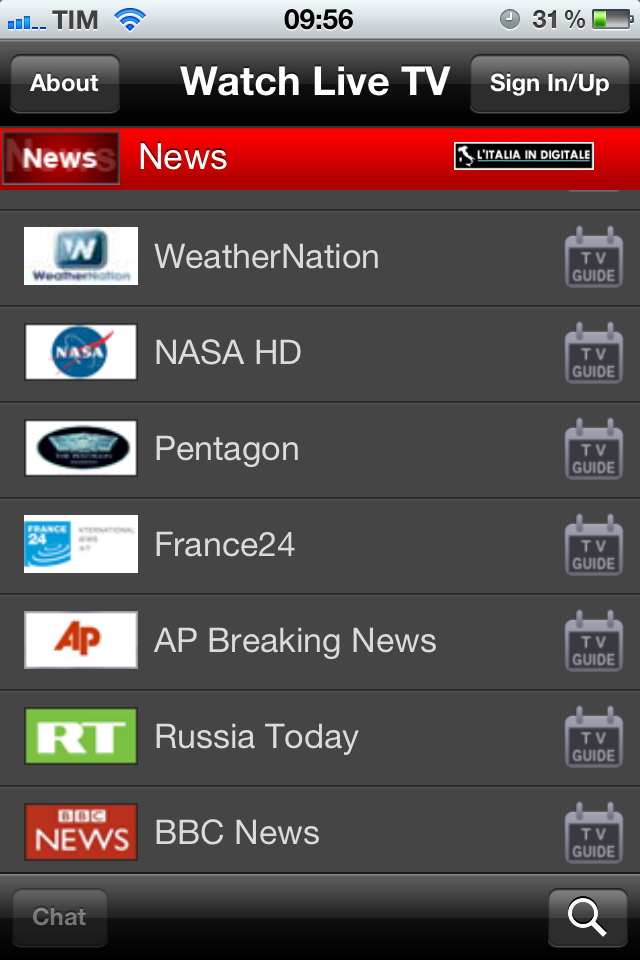Open the search magnifier button
Screen dimensions: 640x960
(587, 917)
